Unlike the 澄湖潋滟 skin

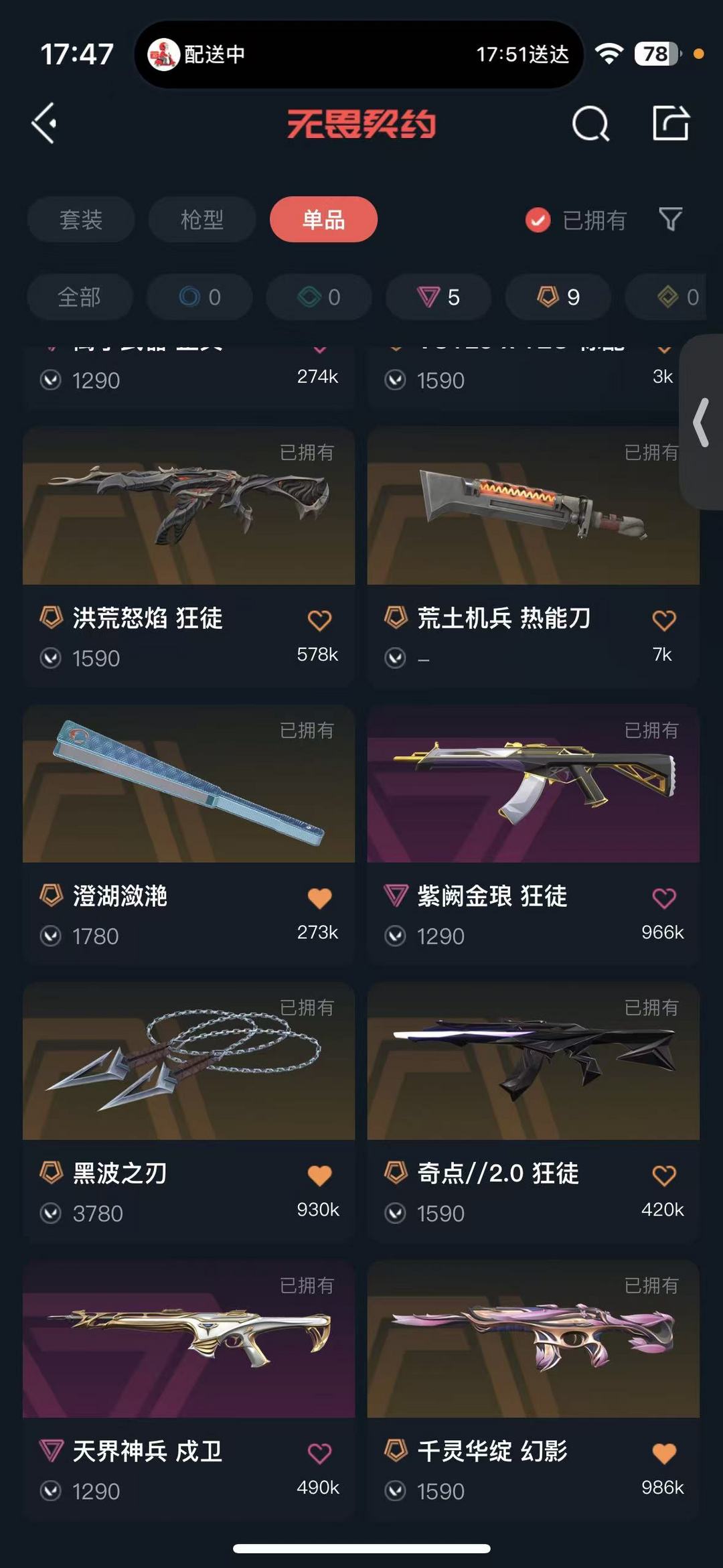(x=319, y=898)
